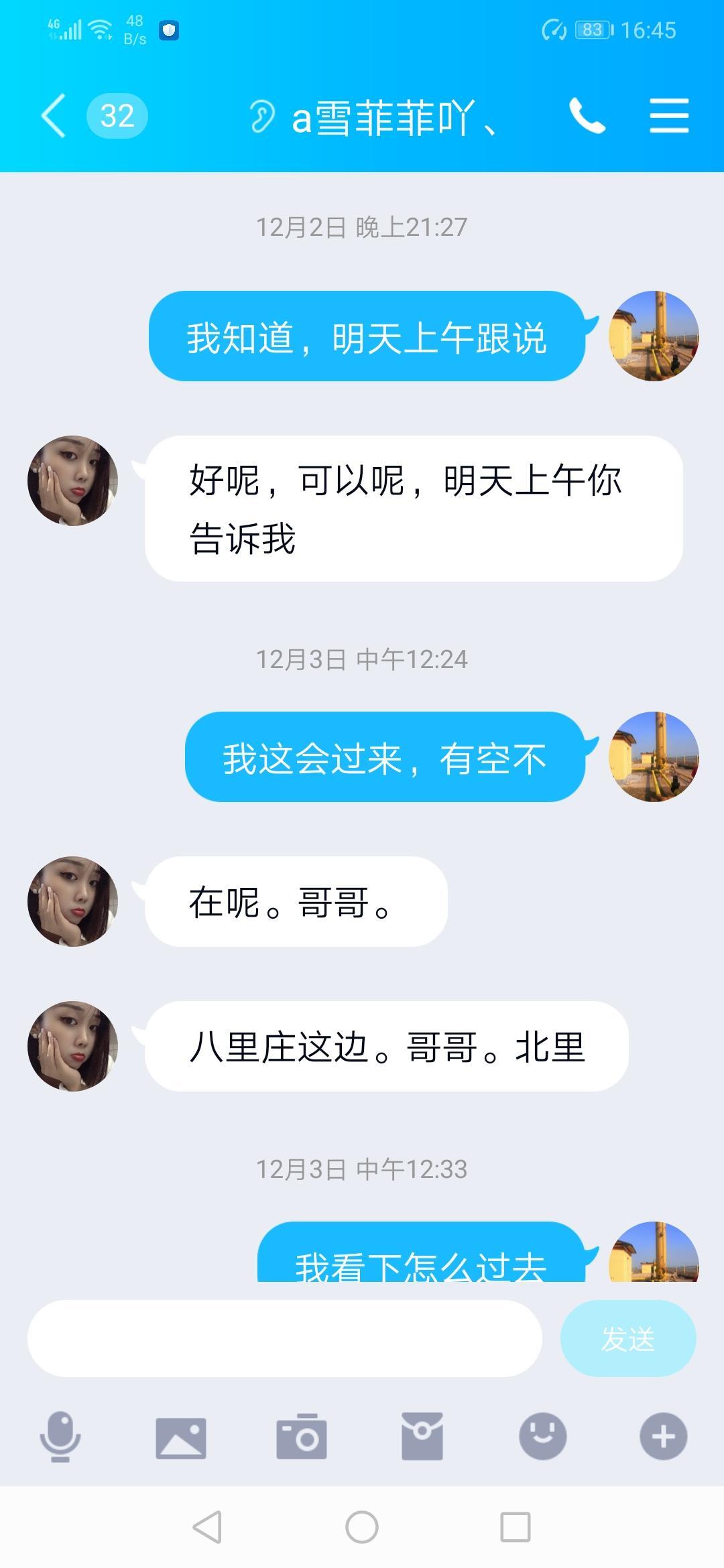724x1568 pixels.
Task: Record a voice message with the microphone
Action: click(x=60, y=1436)
